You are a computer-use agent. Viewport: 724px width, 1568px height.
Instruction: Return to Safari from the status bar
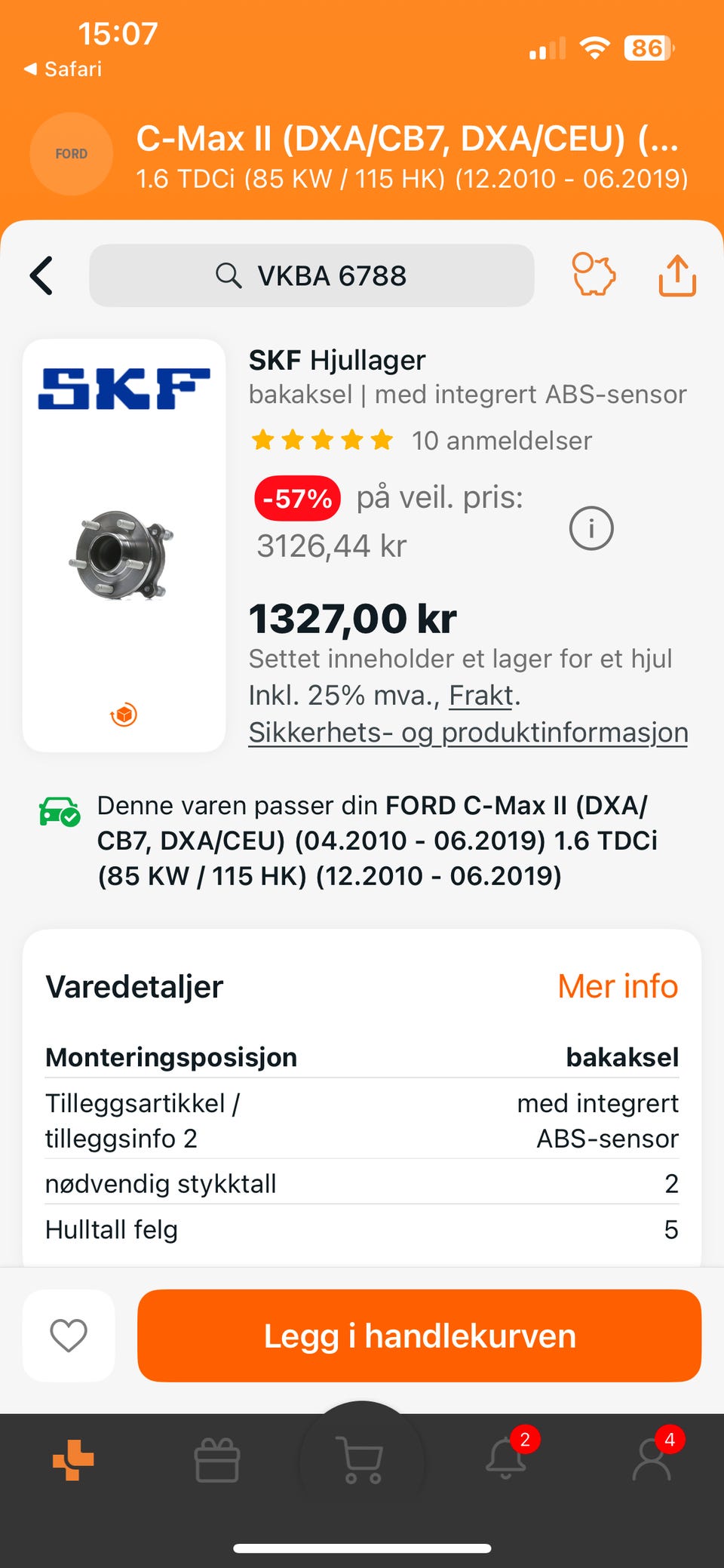(x=63, y=69)
